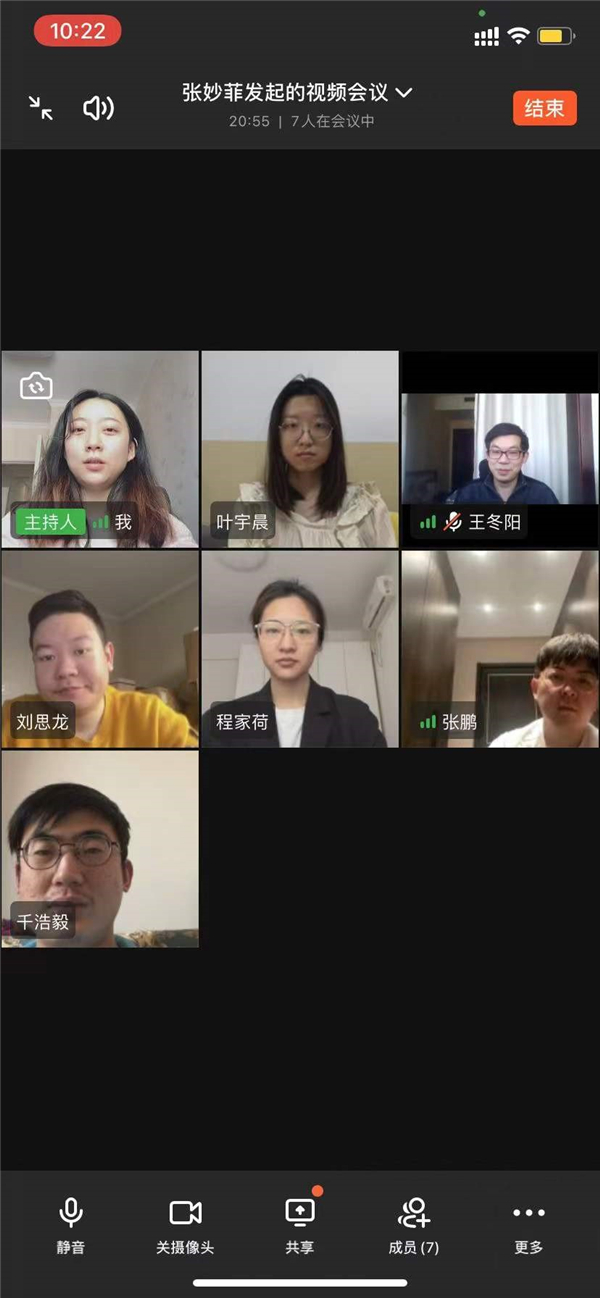Image resolution: width=600 pixels, height=1298 pixels.
Task: Start screen sharing via 共享
Action: click(300, 1225)
